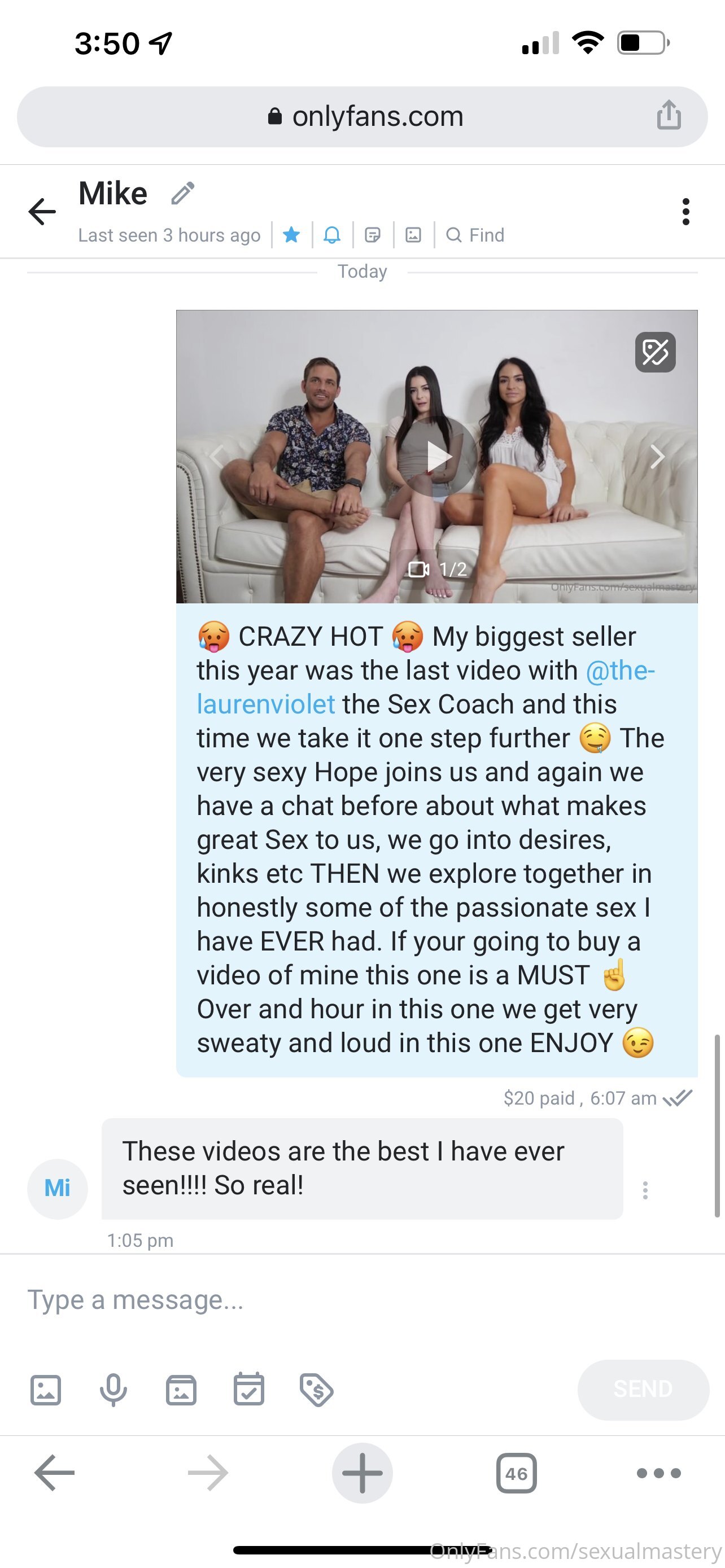Open the chat overflow menu
The image size is (725, 1568).
(686, 212)
